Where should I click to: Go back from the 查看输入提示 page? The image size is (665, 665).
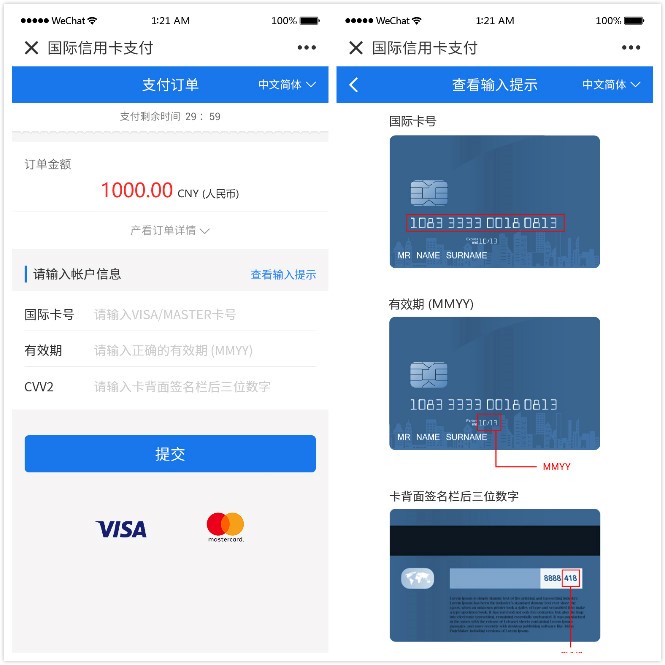coord(353,85)
